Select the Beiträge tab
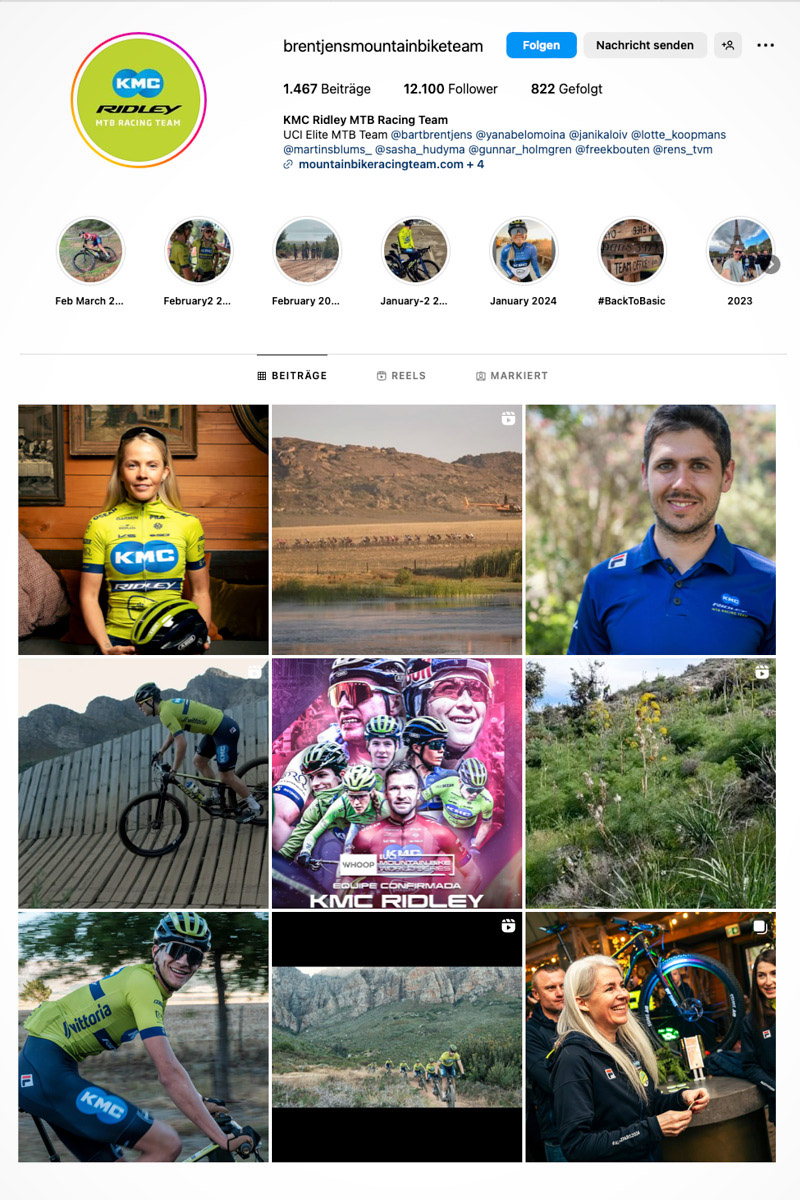Viewport: 800px width, 1200px height. 292,376
